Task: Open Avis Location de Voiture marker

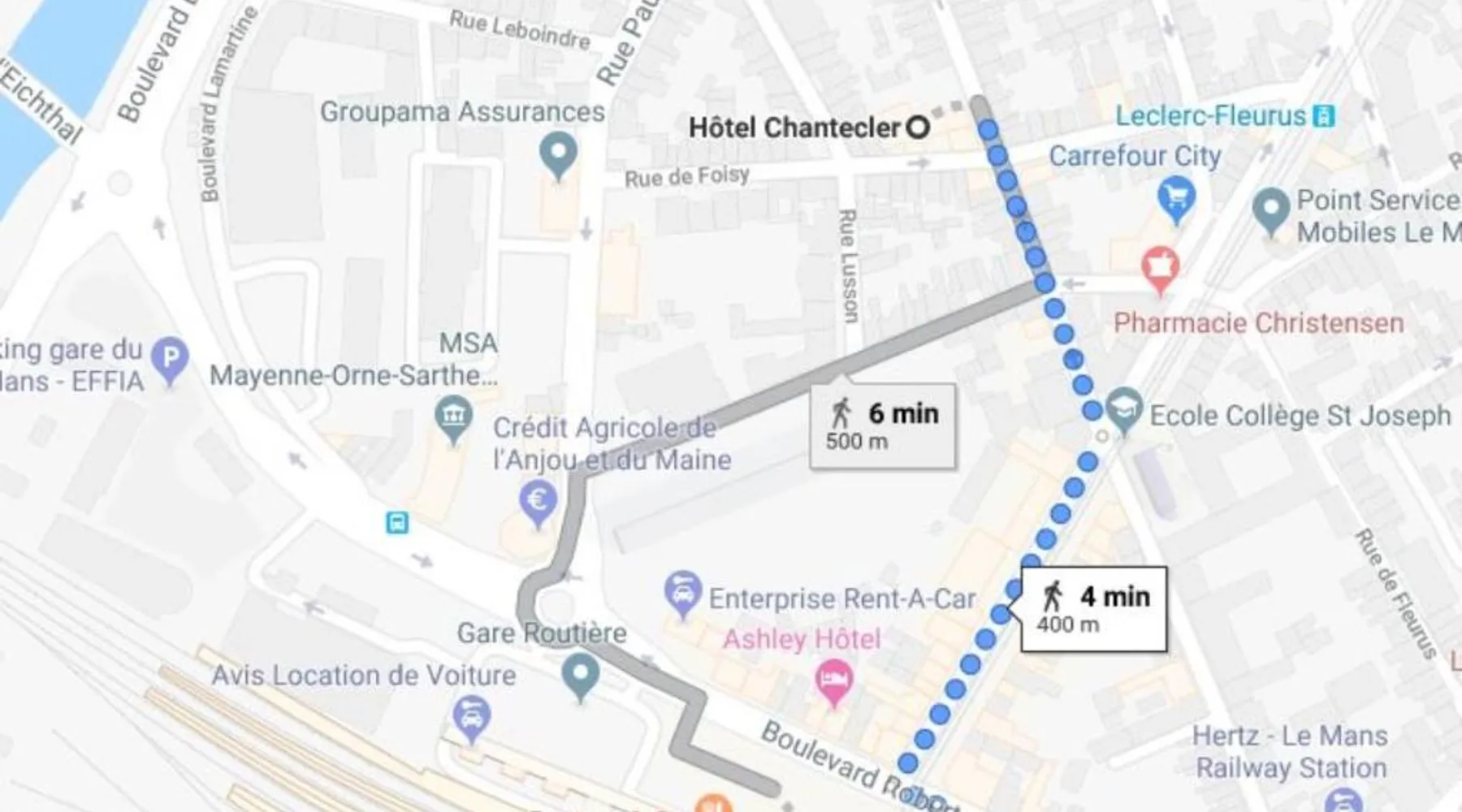Action: (471, 716)
